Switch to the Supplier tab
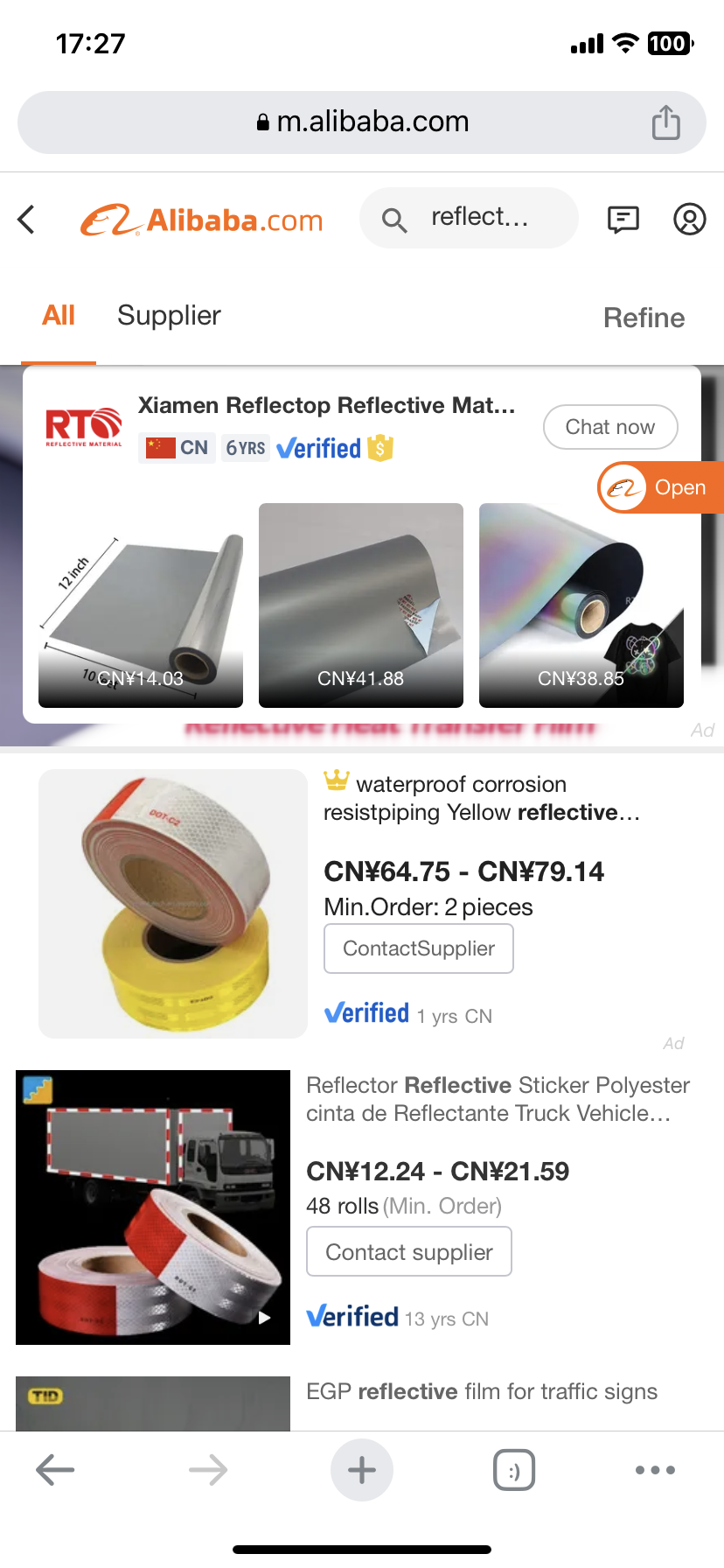This screenshot has width=724, height=1568. click(x=169, y=315)
